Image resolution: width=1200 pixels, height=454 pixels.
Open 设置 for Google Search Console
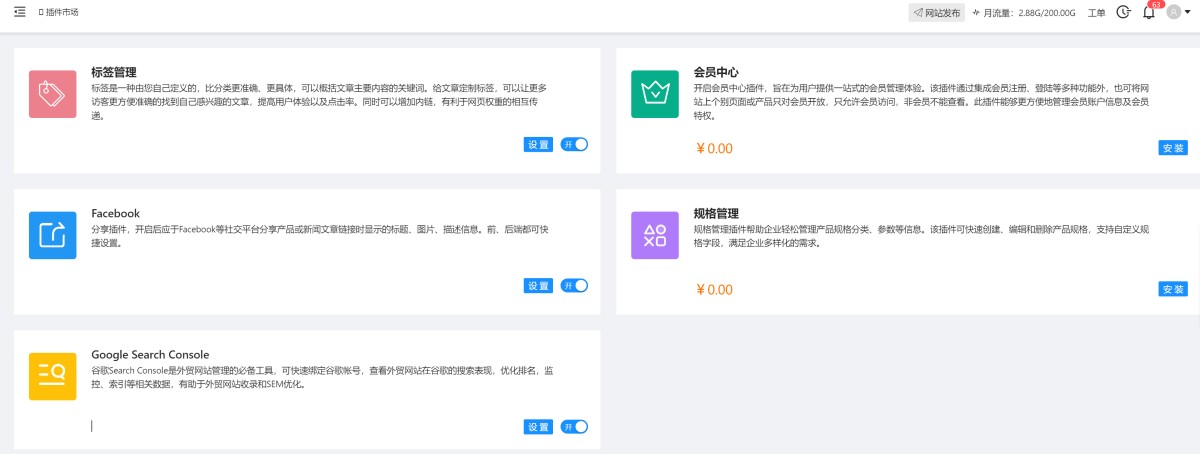pyautogui.click(x=538, y=427)
